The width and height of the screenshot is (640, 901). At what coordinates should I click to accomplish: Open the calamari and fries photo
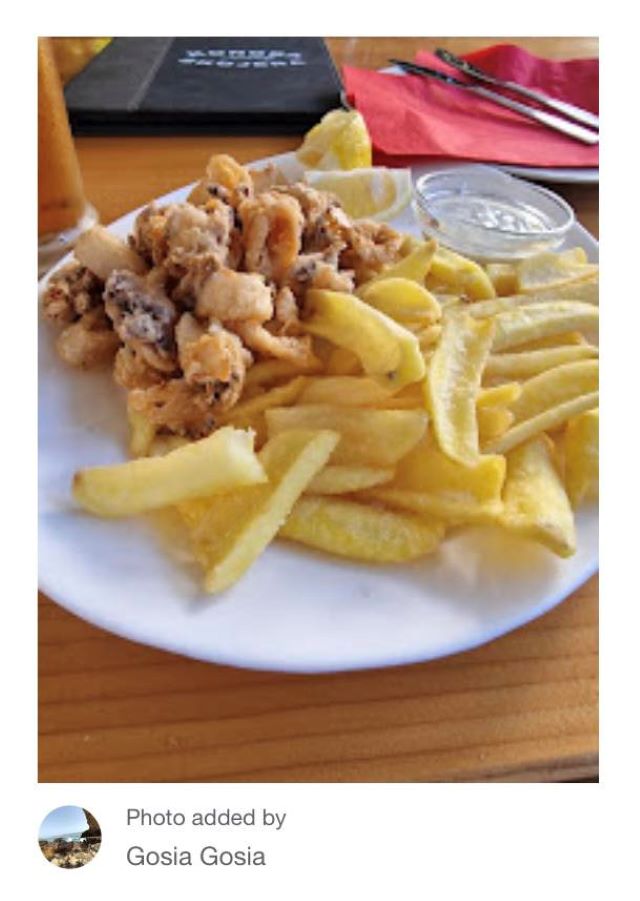click(x=318, y=409)
